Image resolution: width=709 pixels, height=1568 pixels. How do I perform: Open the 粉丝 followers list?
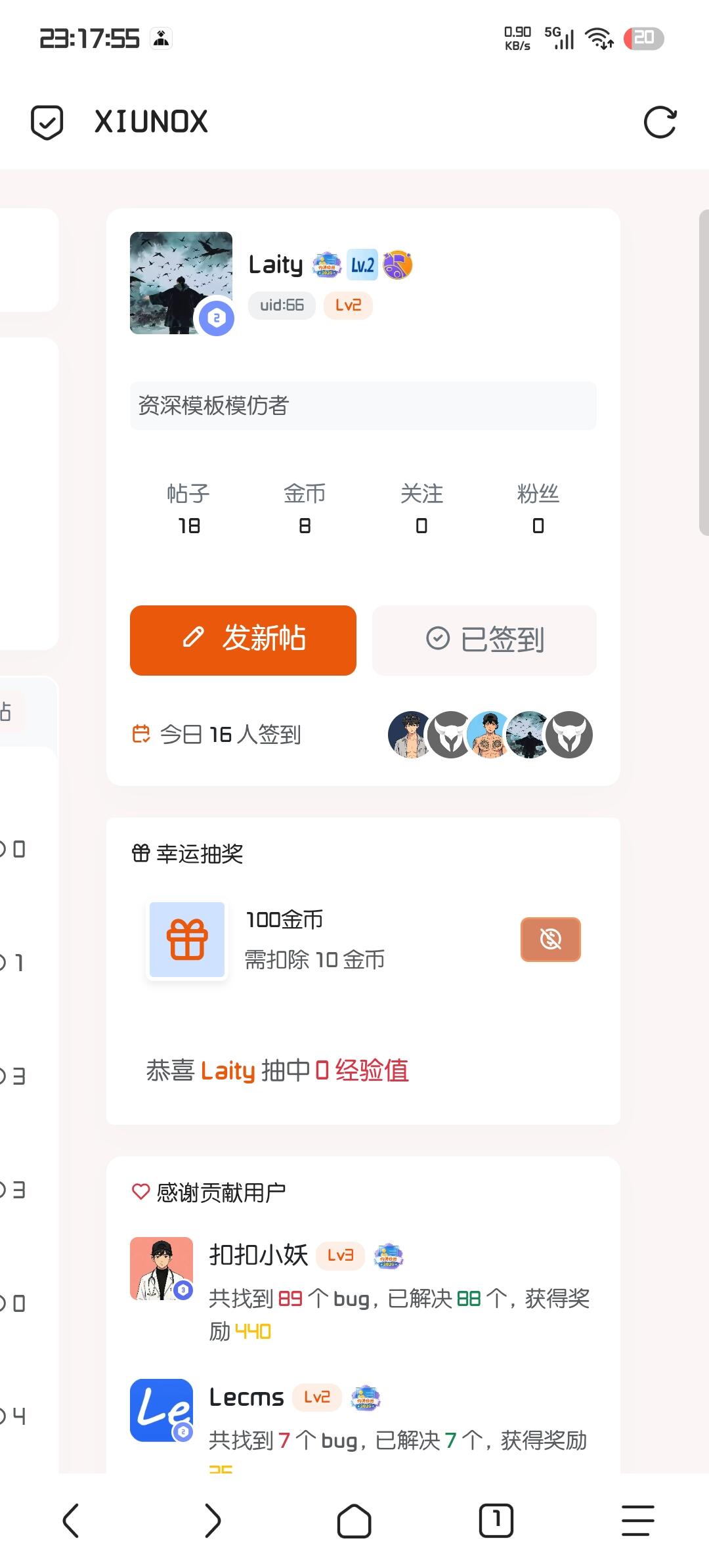point(538,509)
